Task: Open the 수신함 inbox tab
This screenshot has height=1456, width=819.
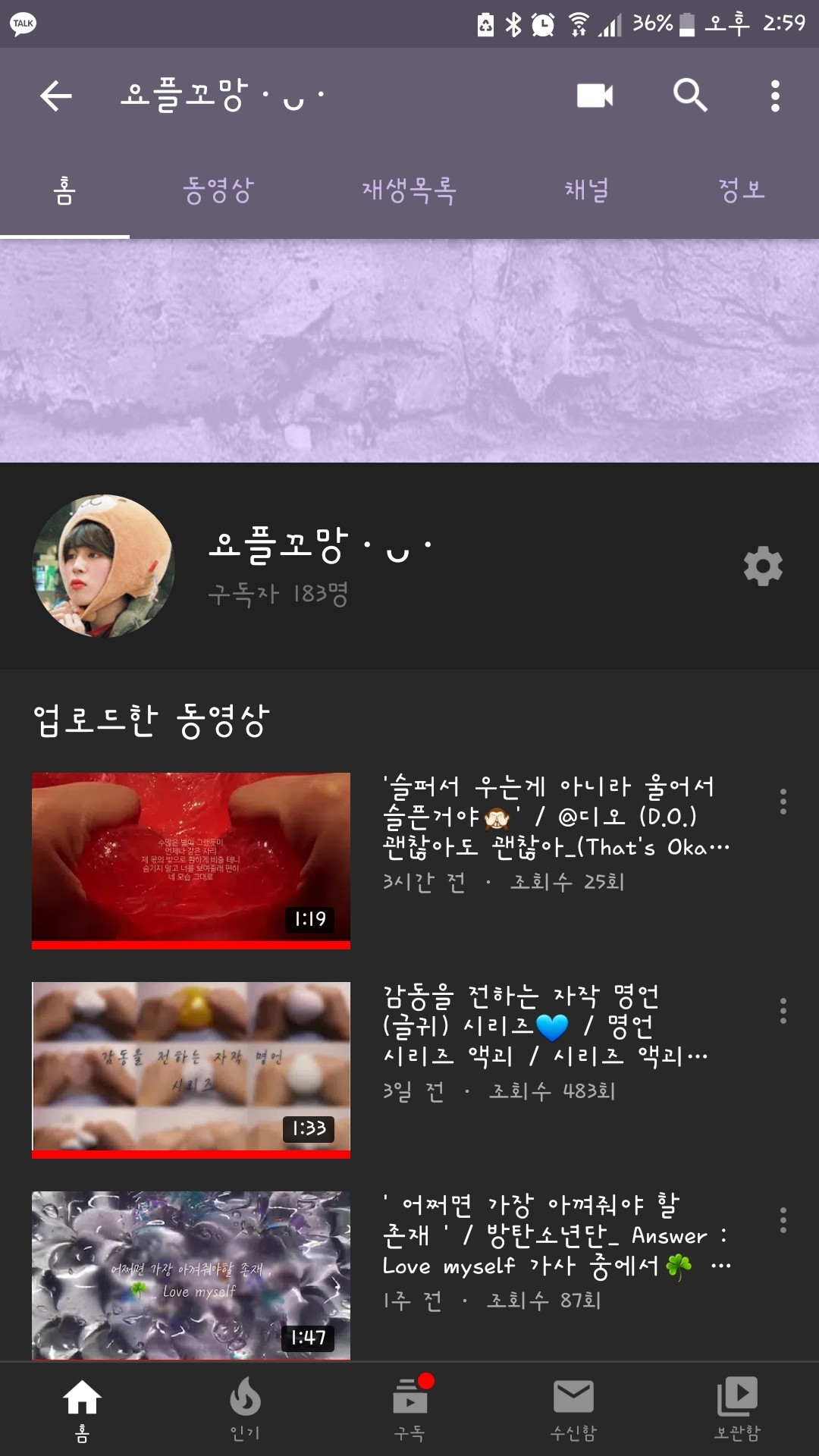Action: pyautogui.click(x=573, y=1409)
